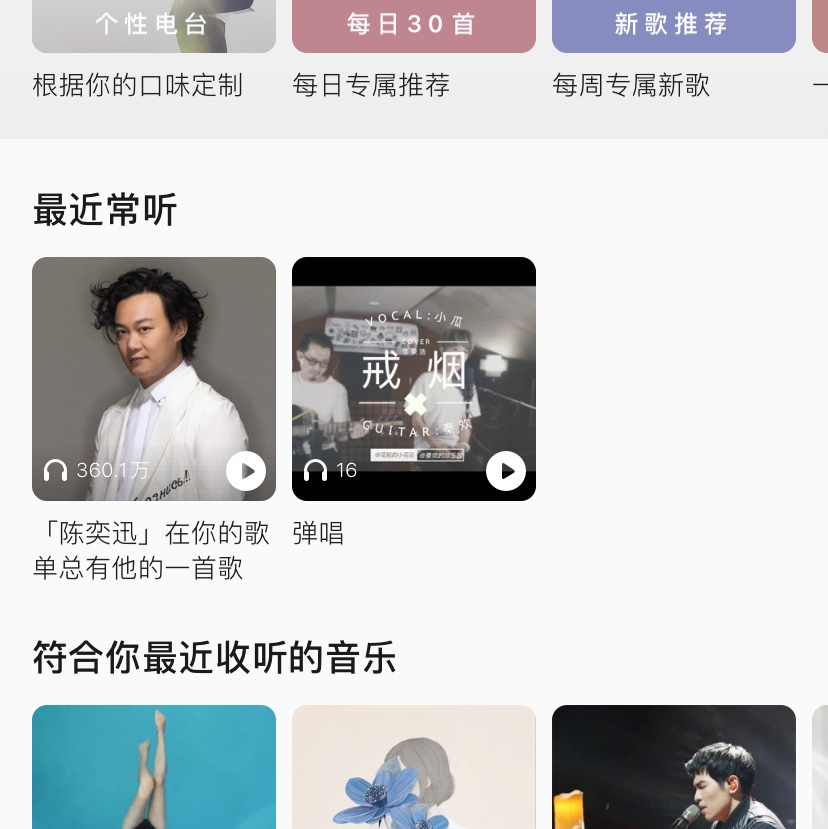This screenshot has height=829, width=828.
Task: Open the recommended album with singer on stage
Action: point(673,768)
